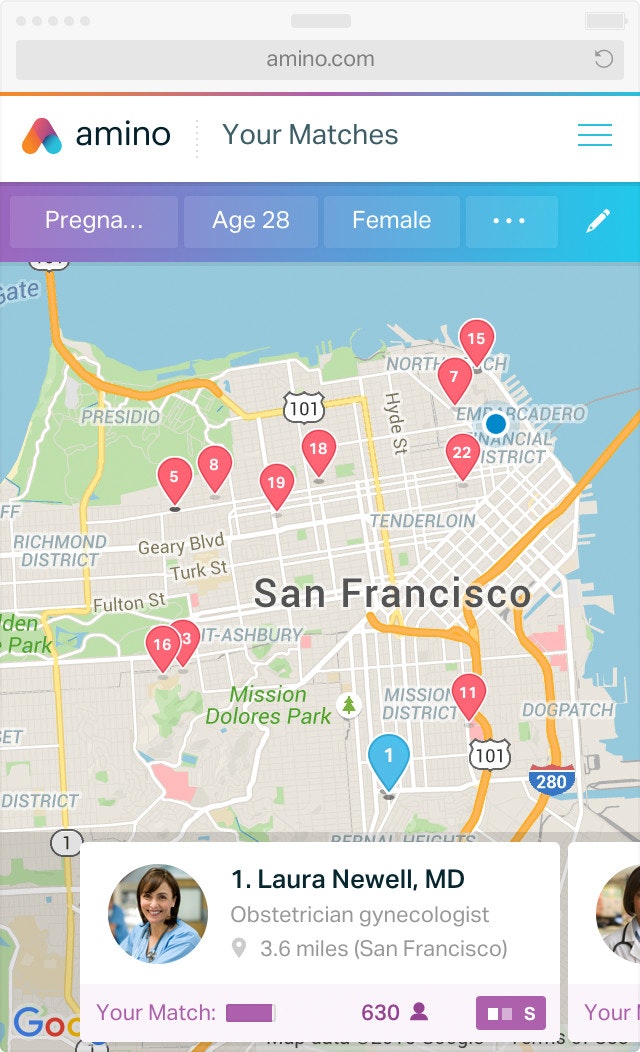This screenshot has width=640, height=1052.
Task: Select map pin number 7
Action: (454, 379)
